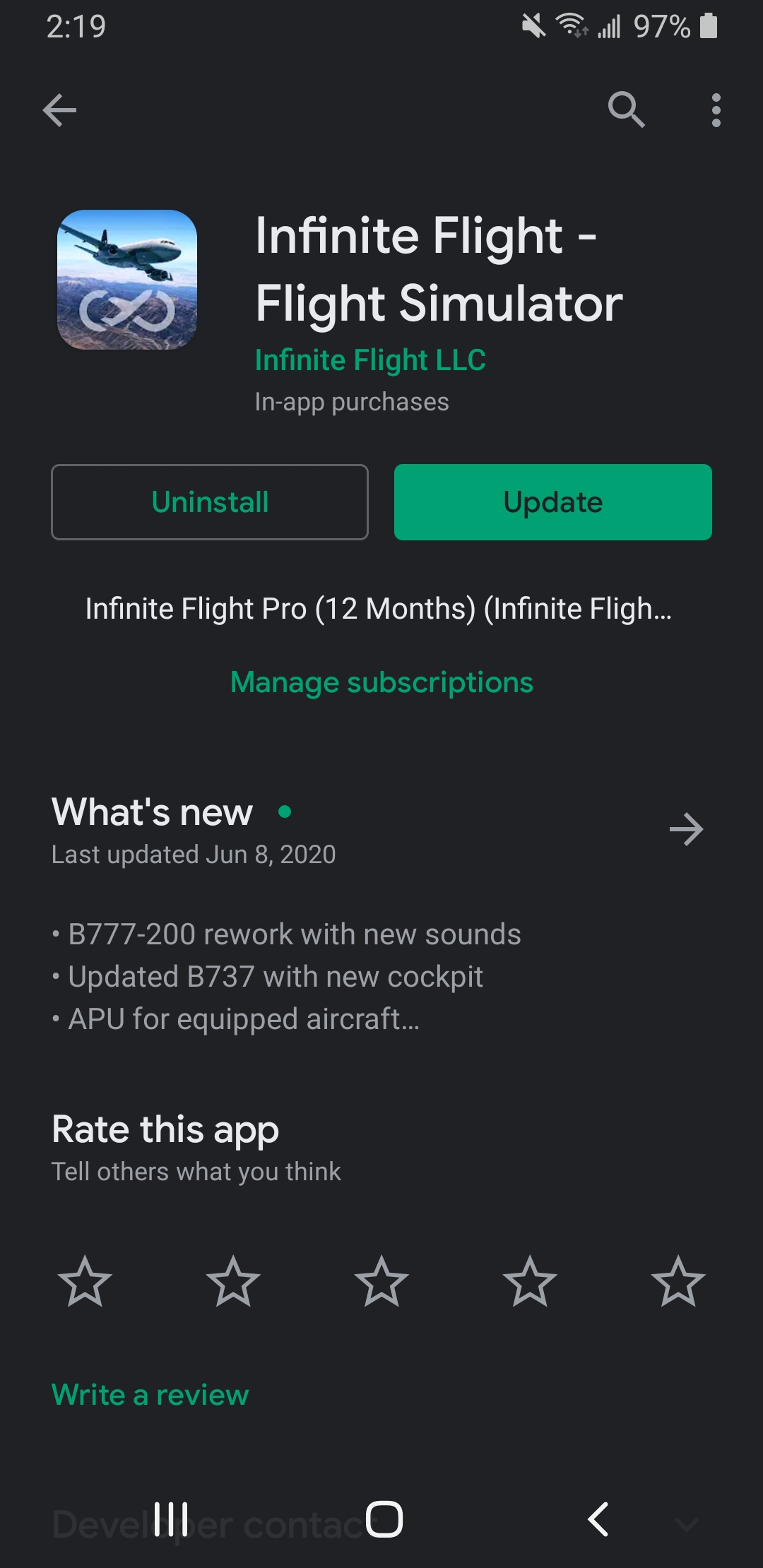Rate the app five stars
Screen dimensions: 763x1568
coord(678,1281)
